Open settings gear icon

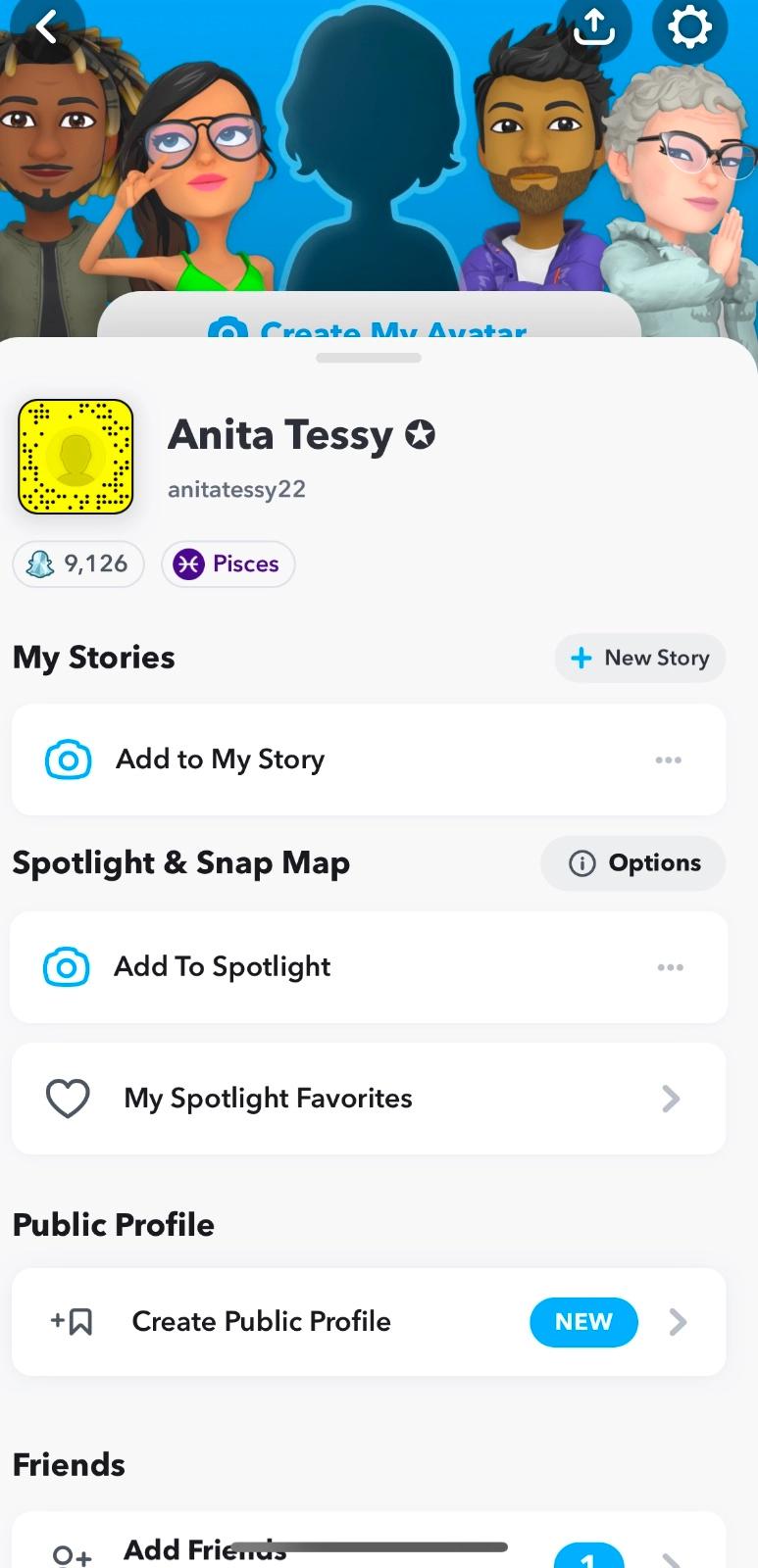pyautogui.click(x=689, y=27)
